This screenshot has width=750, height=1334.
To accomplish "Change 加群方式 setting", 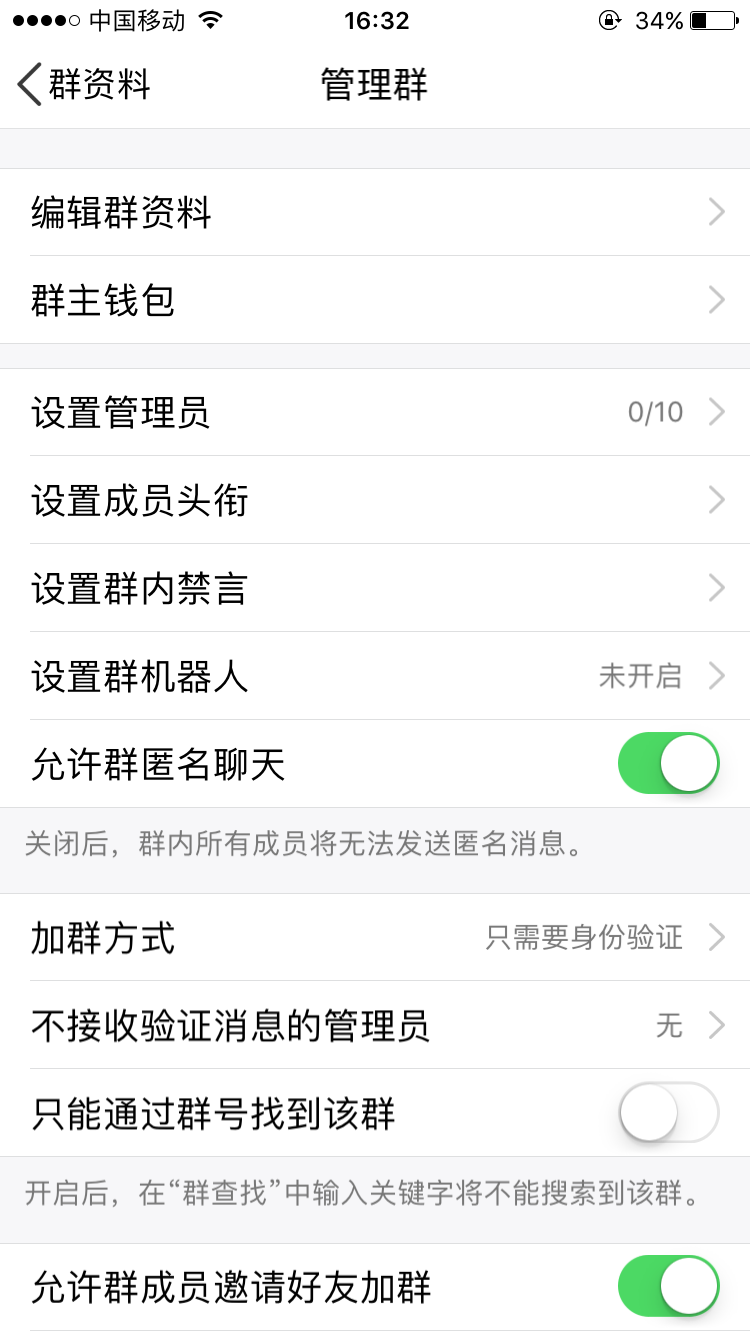I will click(375, 938).
